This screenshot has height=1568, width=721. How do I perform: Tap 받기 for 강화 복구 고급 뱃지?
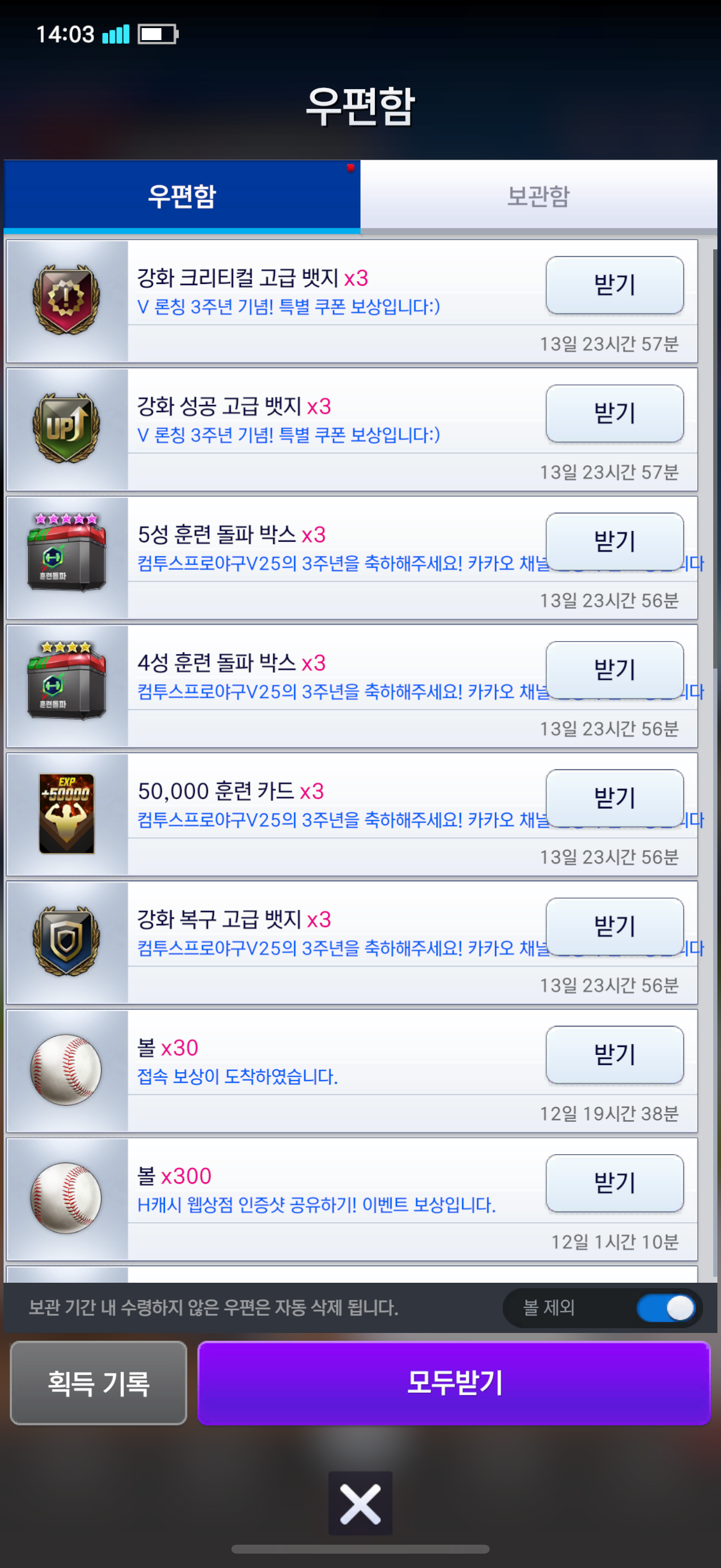[x=614, y=926]
